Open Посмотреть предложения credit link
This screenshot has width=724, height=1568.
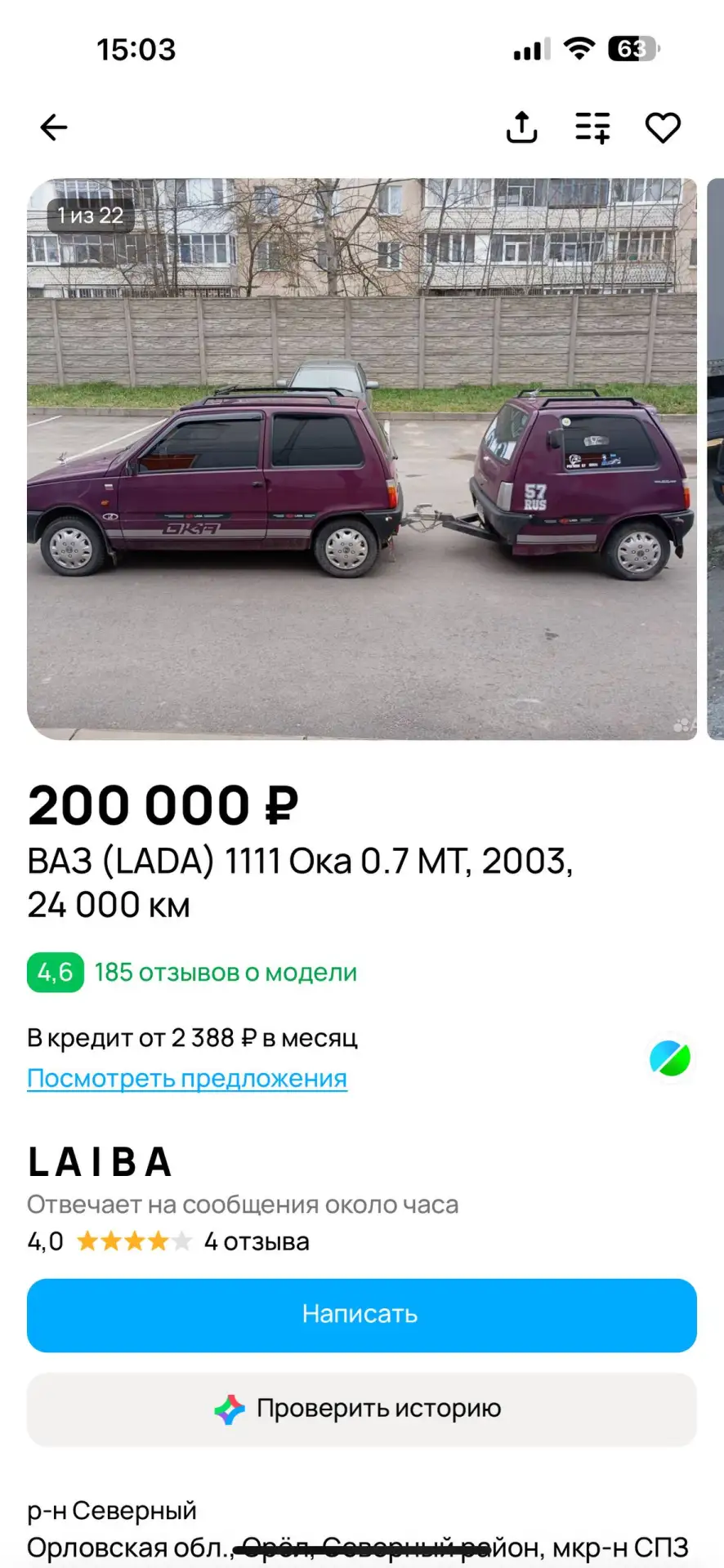pos(187,1078)
